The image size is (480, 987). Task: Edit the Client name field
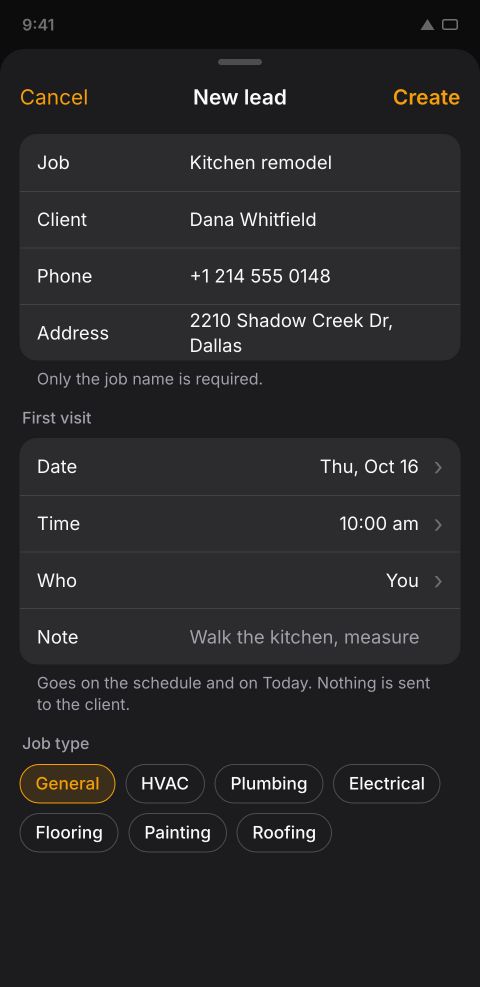coord(240,220)
